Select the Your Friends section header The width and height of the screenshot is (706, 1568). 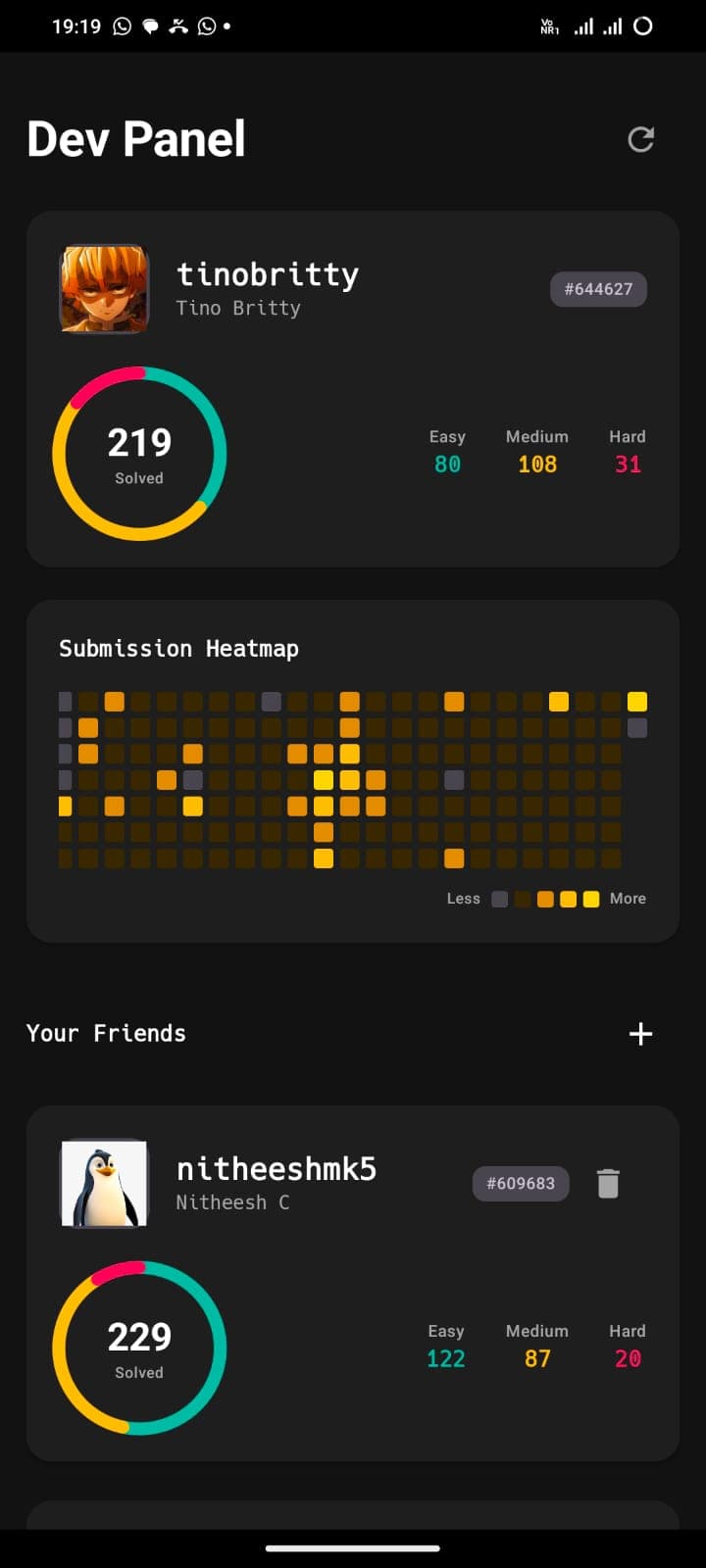pos(106,1032)
